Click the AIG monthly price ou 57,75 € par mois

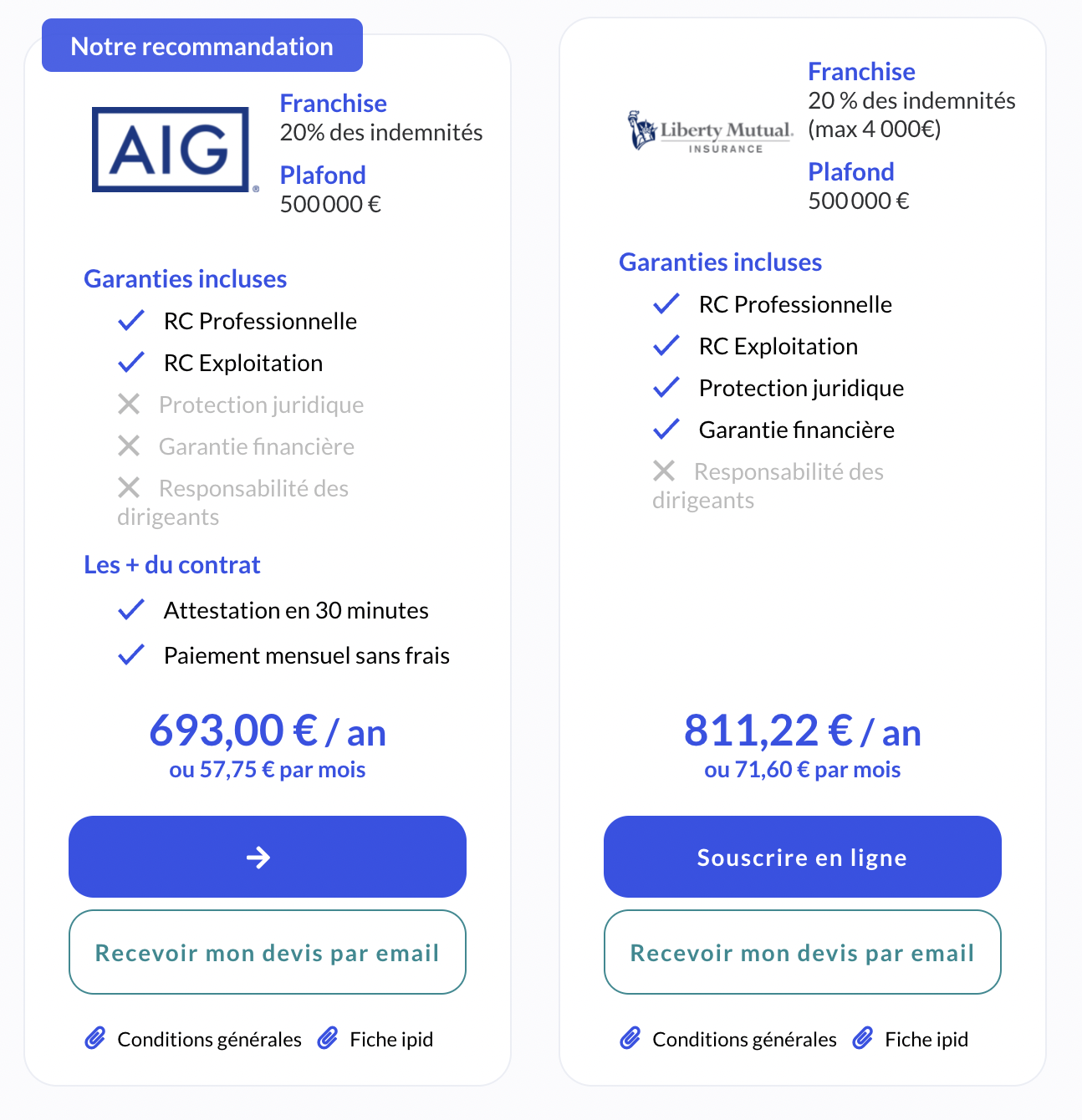[267, 769]
